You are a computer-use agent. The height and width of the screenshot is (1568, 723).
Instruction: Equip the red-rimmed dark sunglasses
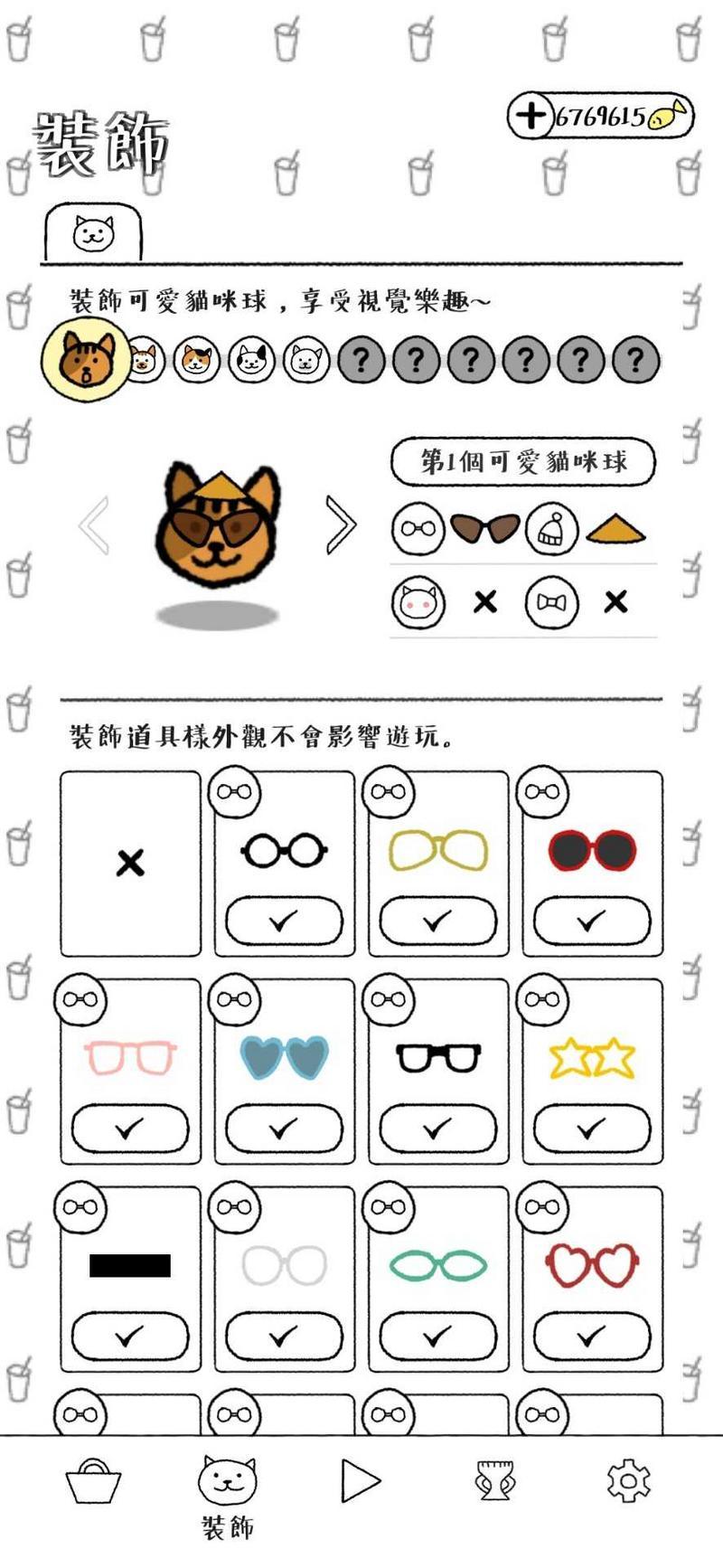(592, 921)
